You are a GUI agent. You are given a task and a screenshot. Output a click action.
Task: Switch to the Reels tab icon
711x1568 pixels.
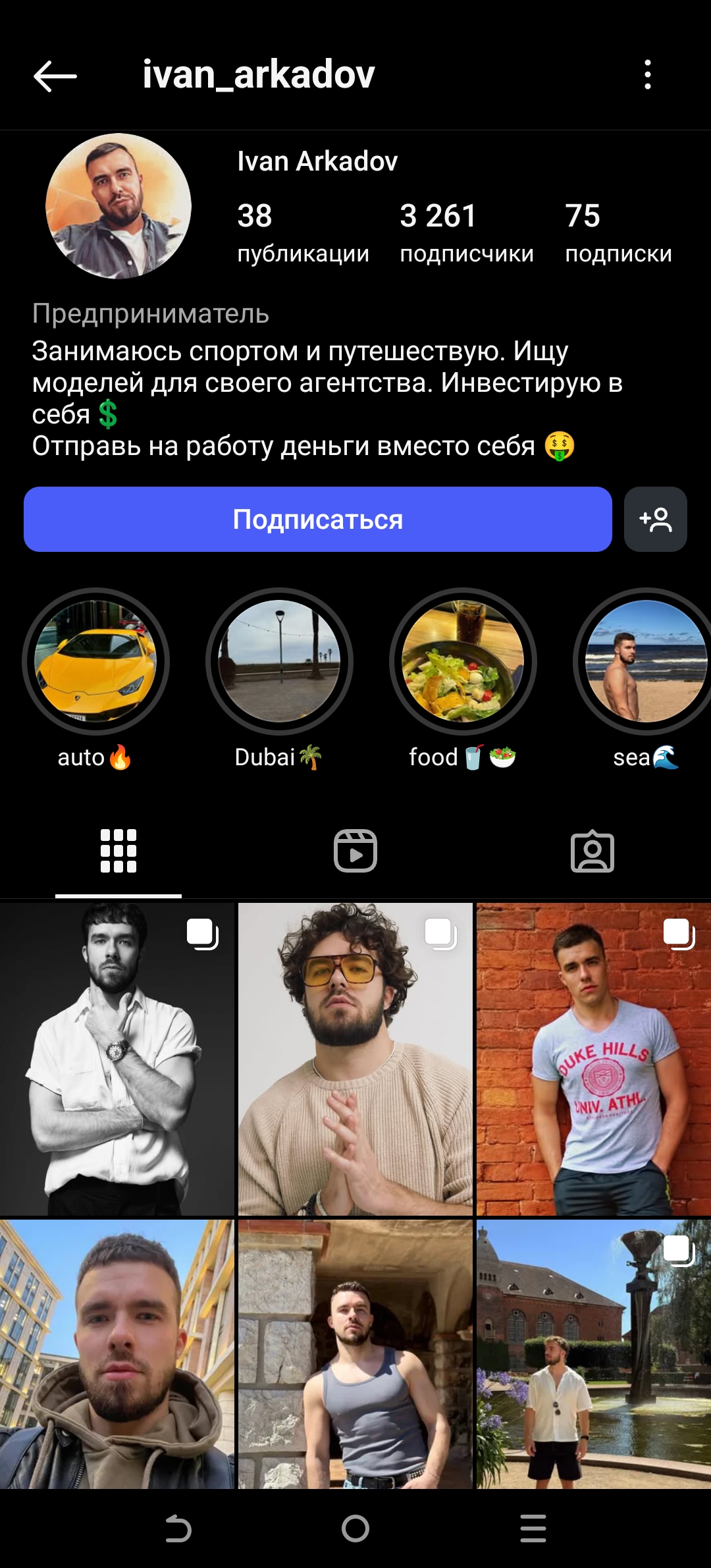coord(355,851)
